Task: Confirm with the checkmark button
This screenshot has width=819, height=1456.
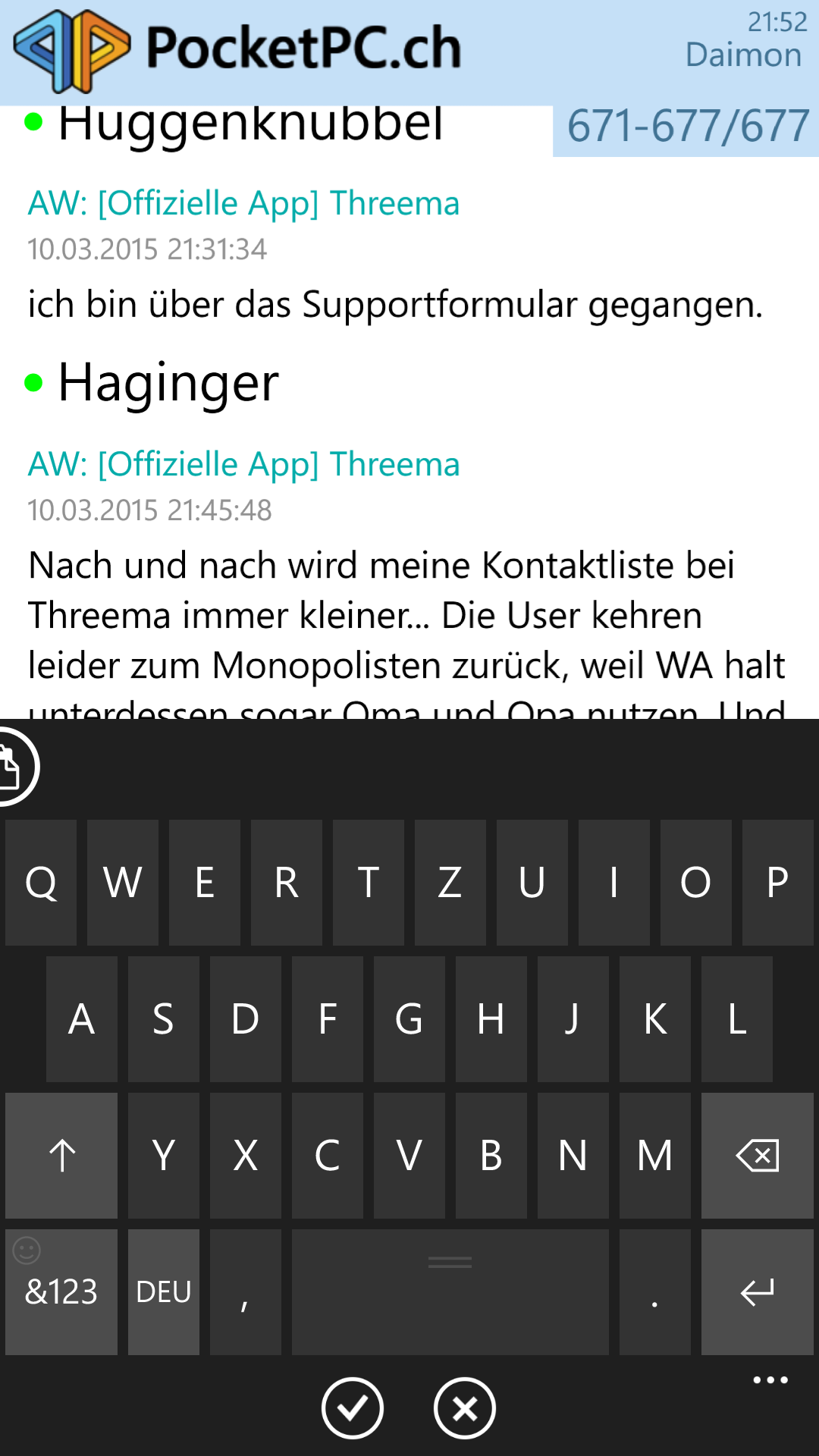Action: [353, 1408]
